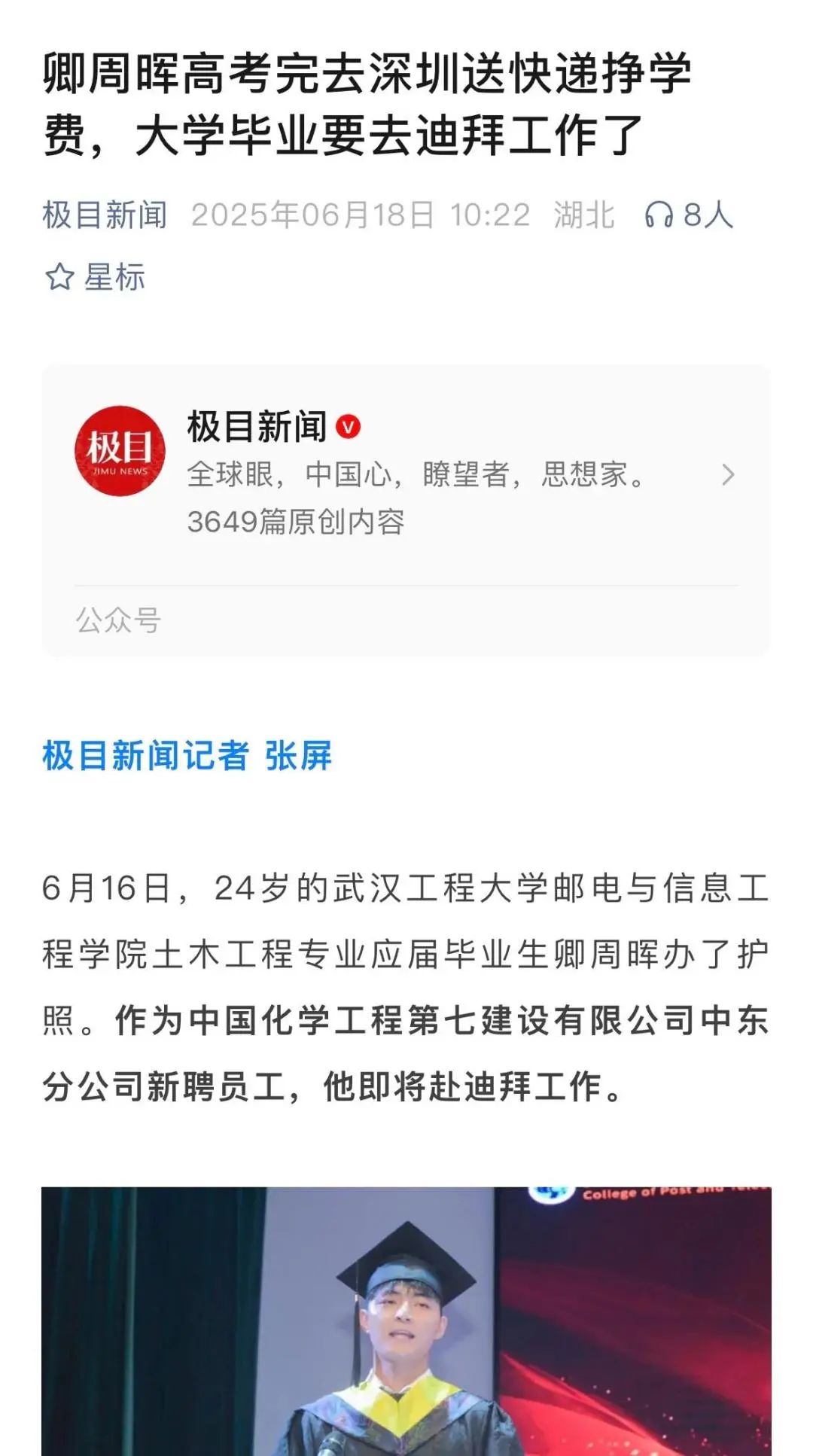Listen to the article via headphone icon
The height and width of the screenshot is (1456, 813).
659,215
